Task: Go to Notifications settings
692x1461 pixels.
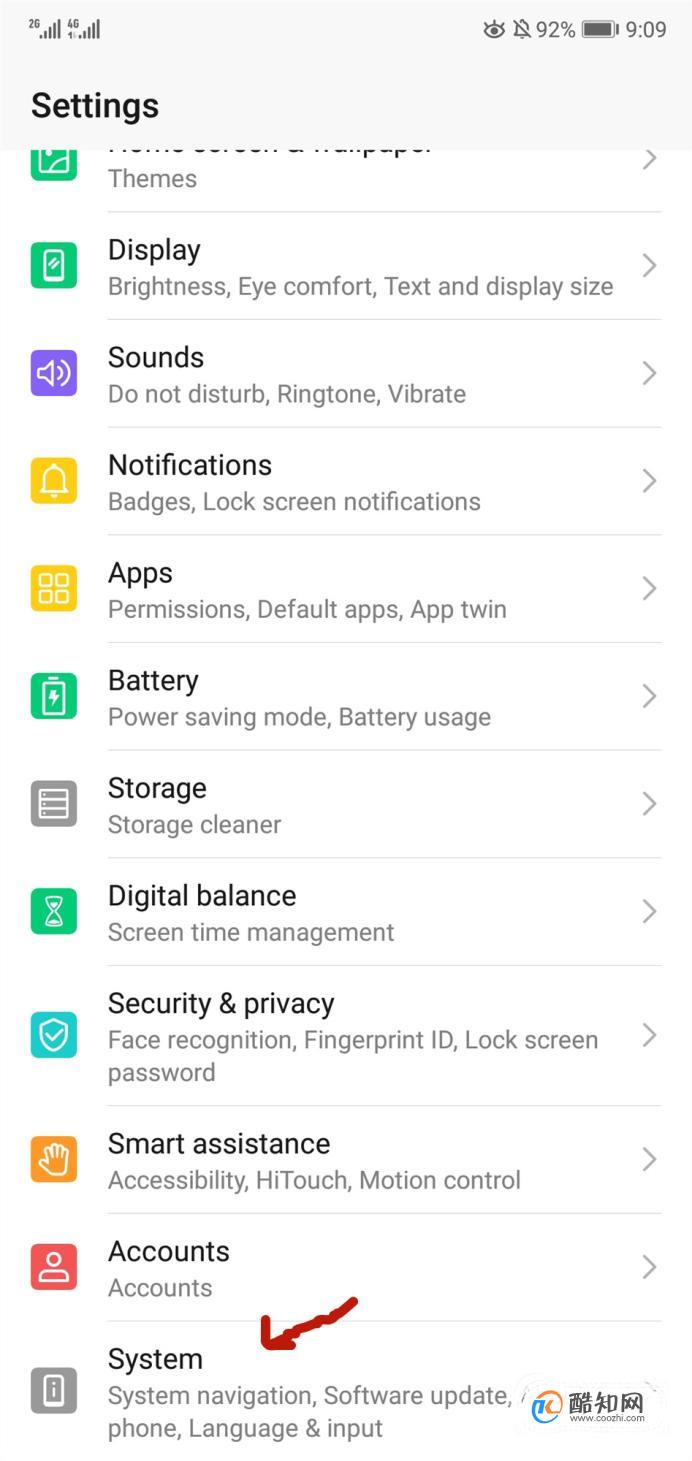Action: (346, 482)
